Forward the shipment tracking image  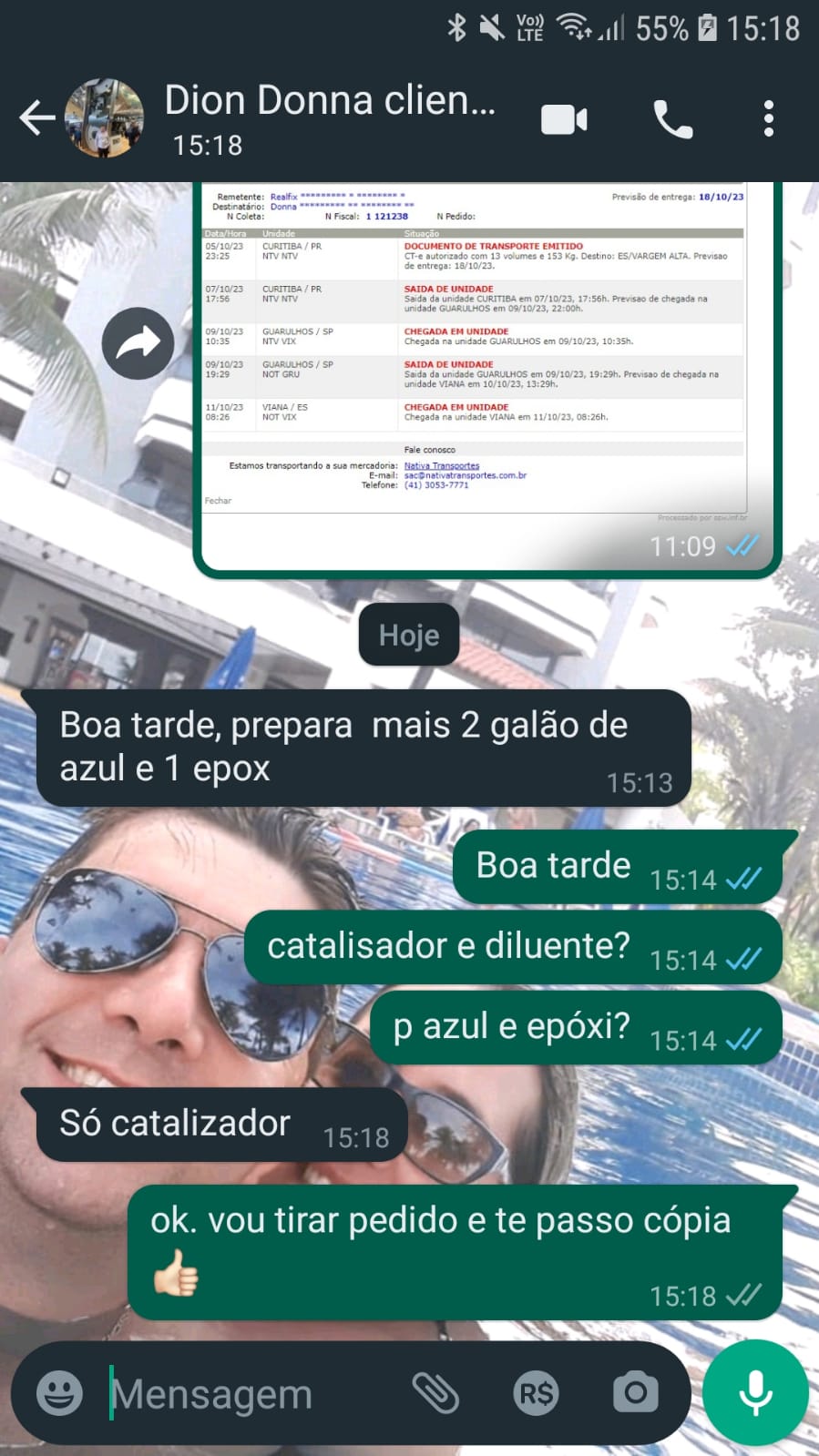tap(138, 343)
